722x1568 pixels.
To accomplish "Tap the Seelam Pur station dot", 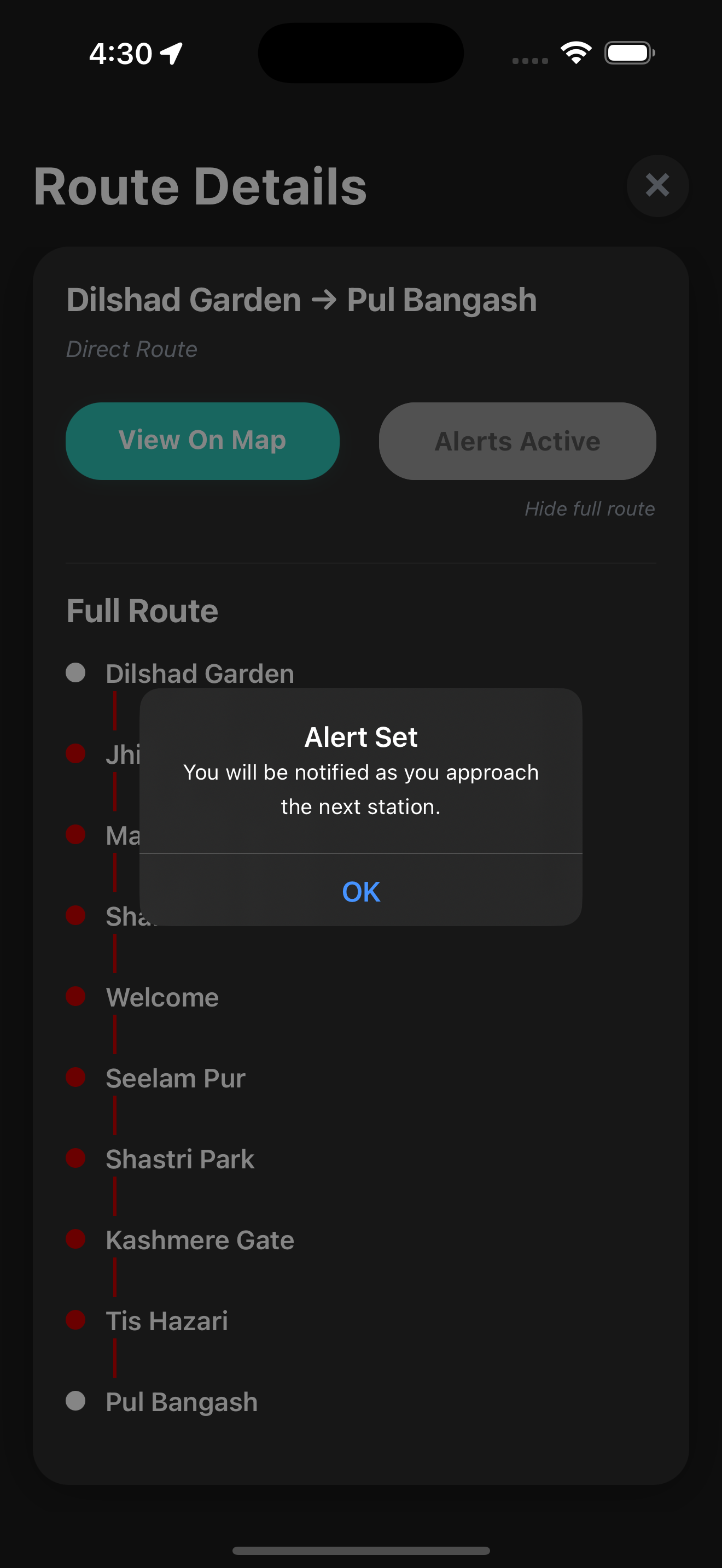I will 76,1078.
